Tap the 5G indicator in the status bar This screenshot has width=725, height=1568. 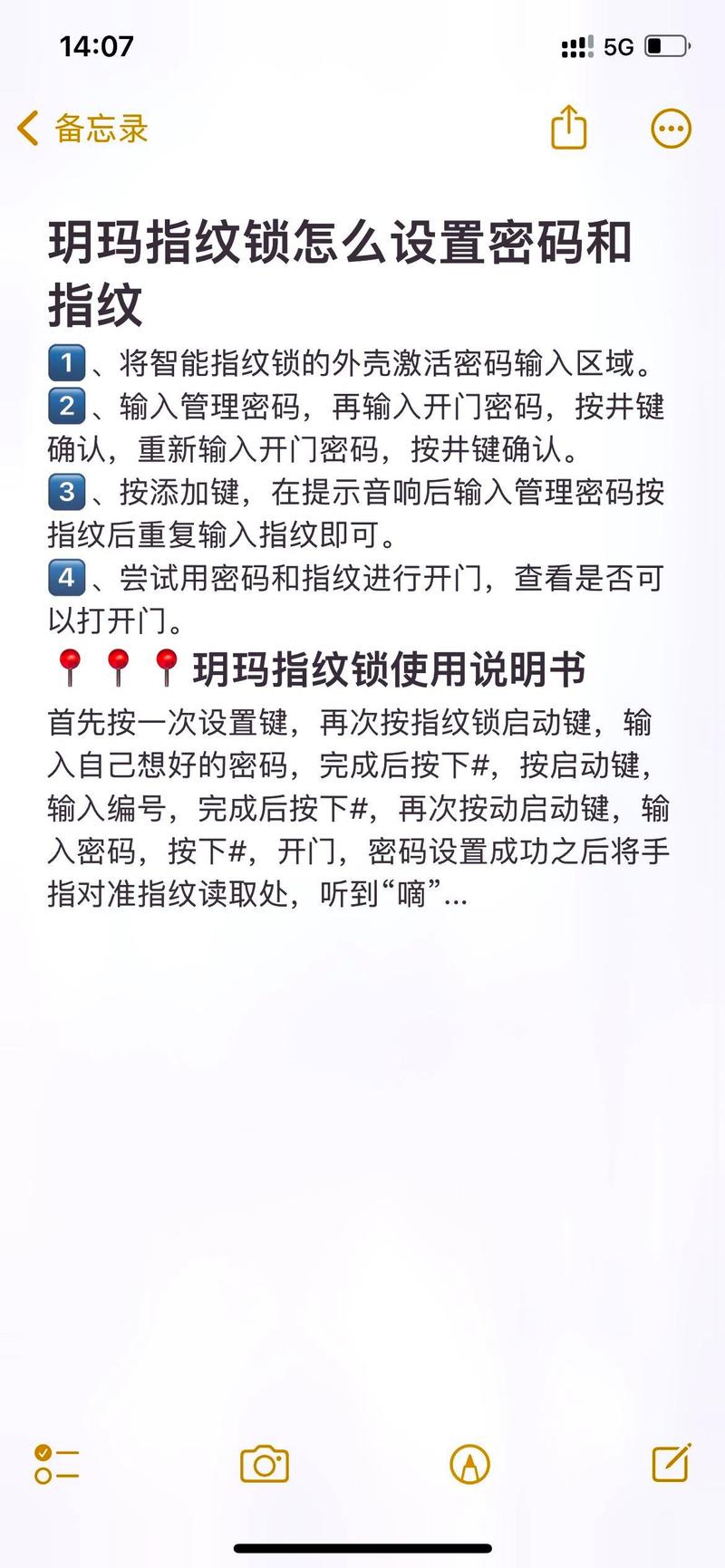[x=619, y=46]
